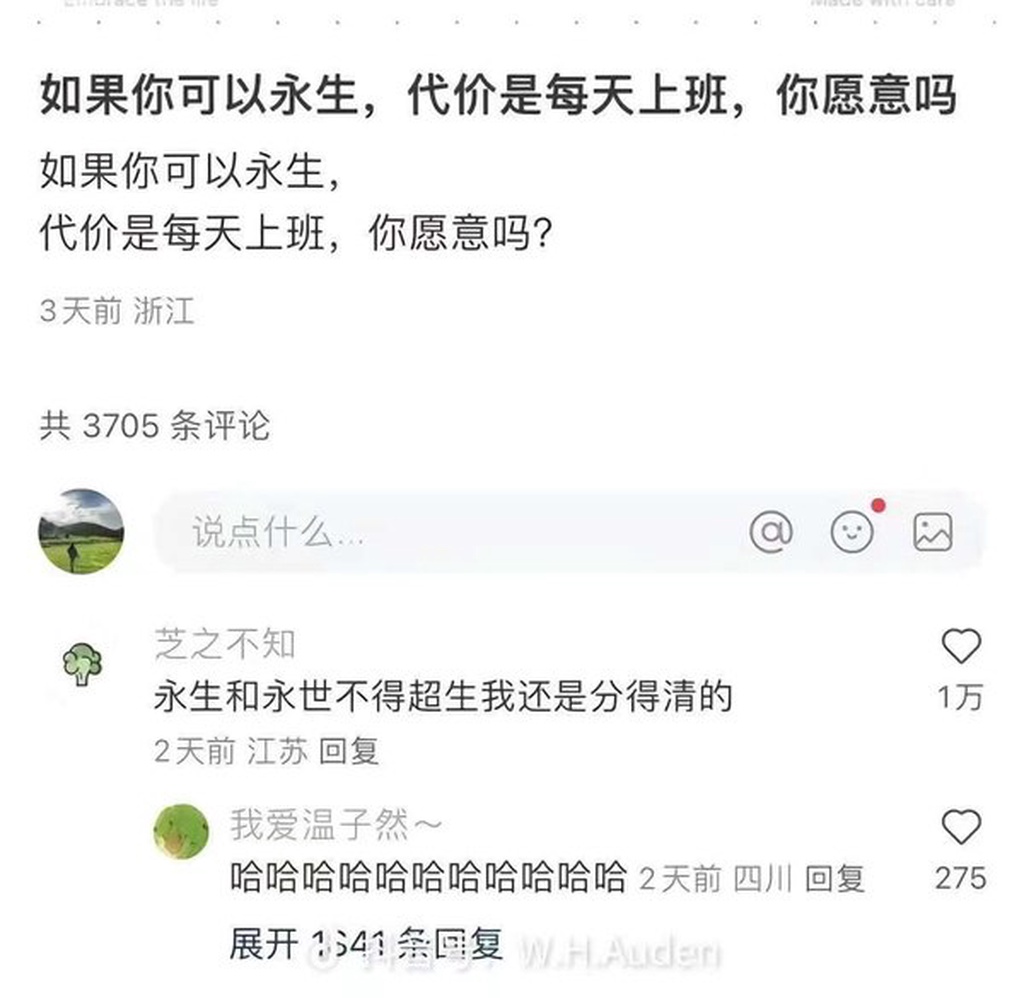The image size is (1024, 998).
Task: Like the comment by 芝之不知
Action: click(961, 648)
